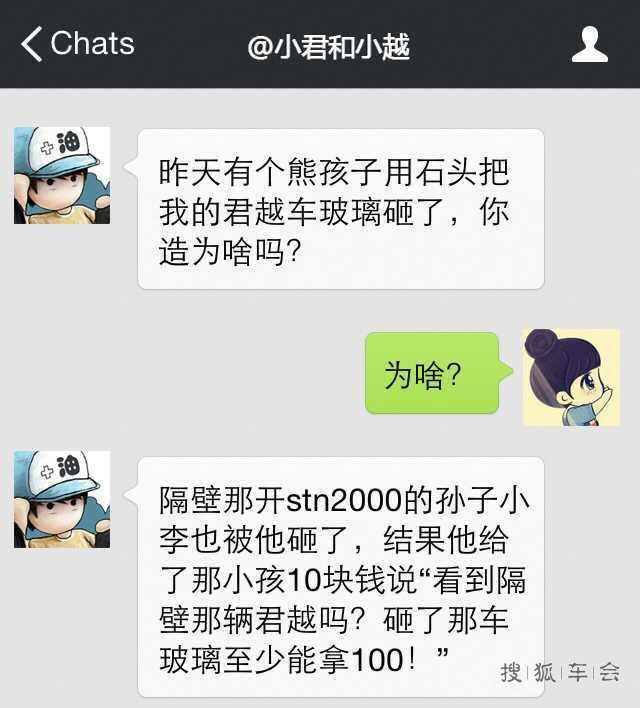This screenshot has width=640, height=708.
Task: Open your own avatar beside 为啥？
Action: point(571,377)
